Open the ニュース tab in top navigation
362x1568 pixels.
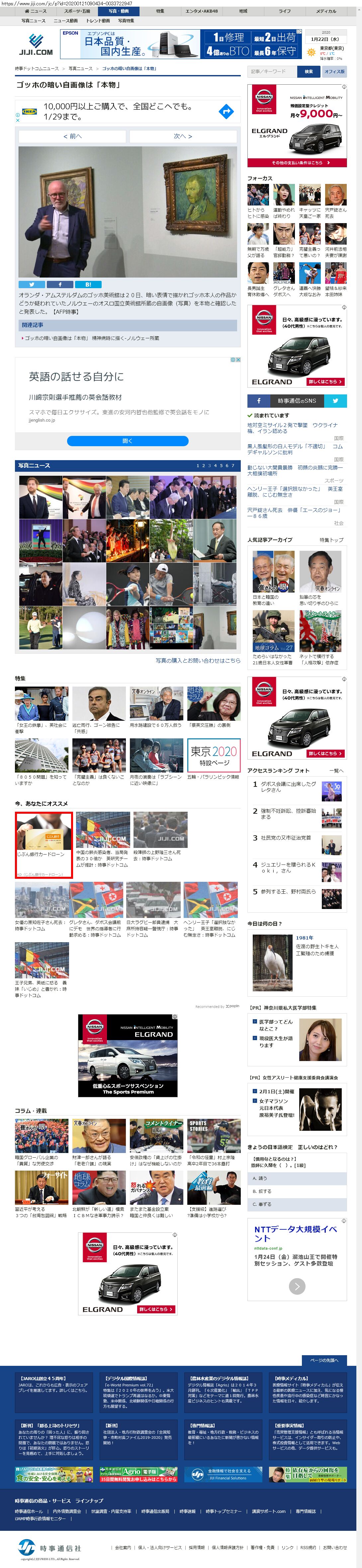point(35,11)
